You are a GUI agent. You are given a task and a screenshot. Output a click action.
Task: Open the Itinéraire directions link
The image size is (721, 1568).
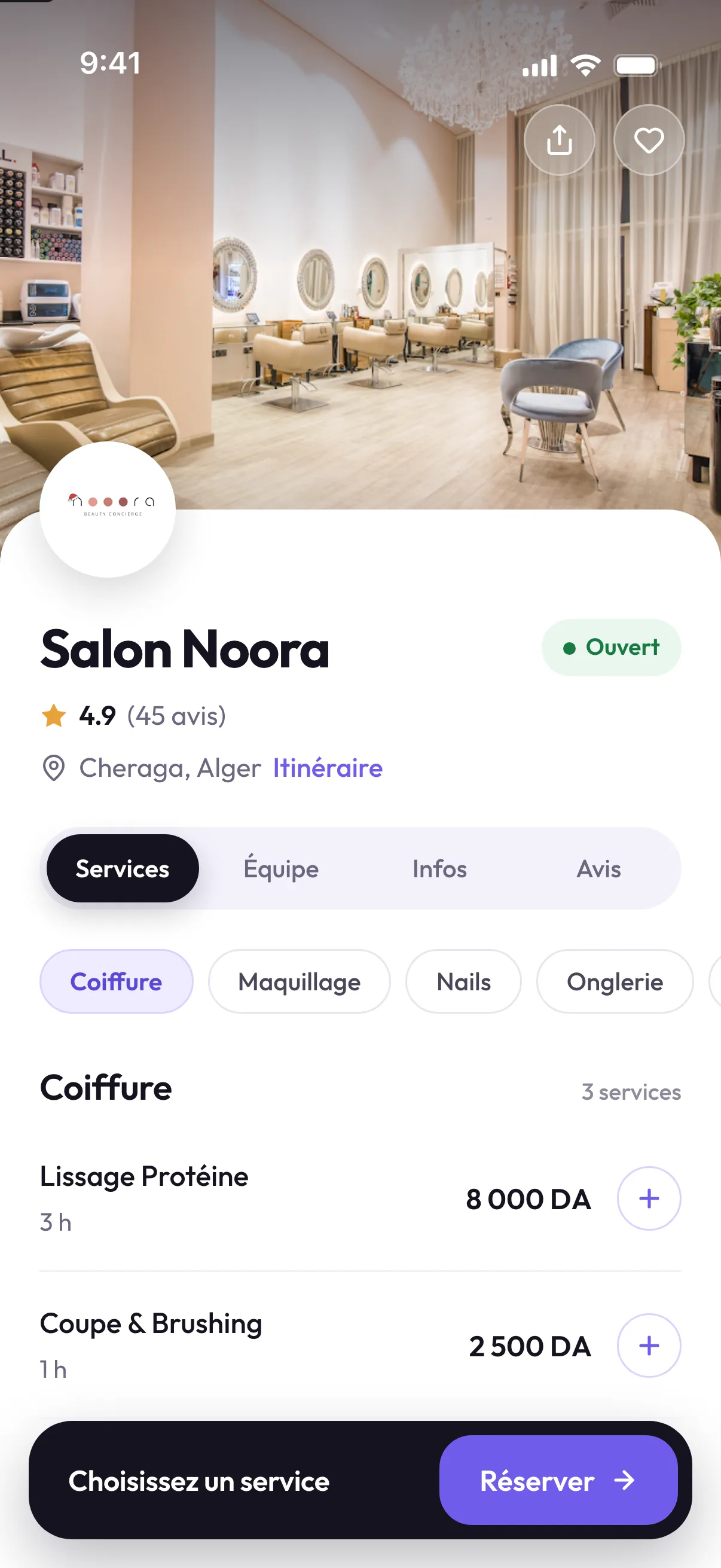[x=328, y=768]
